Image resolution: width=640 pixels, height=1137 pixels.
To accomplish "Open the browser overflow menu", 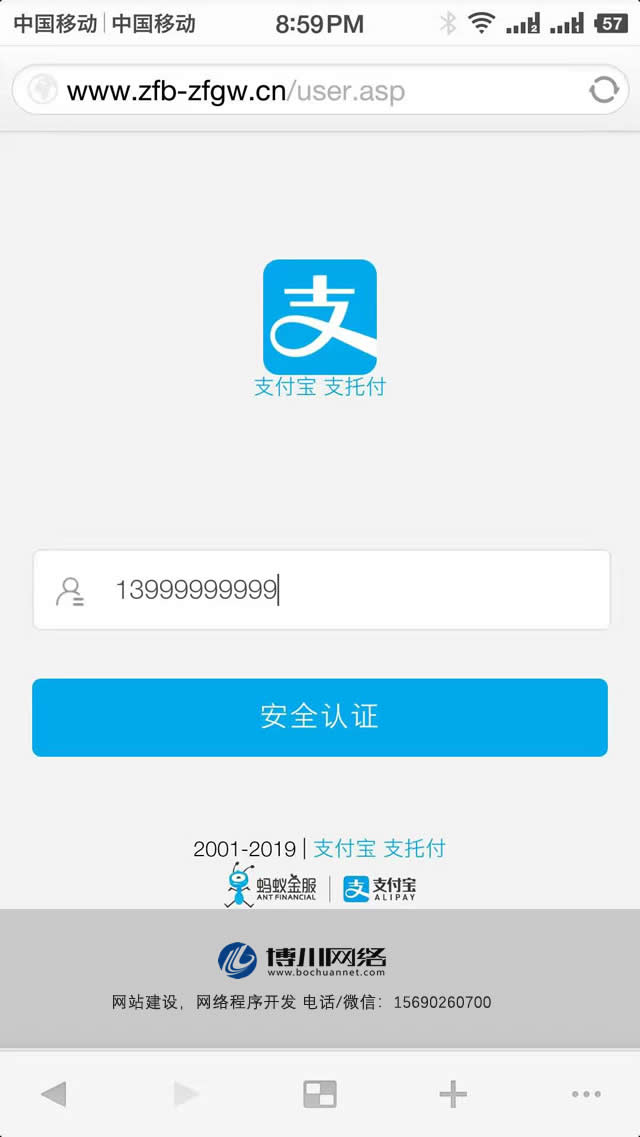I will [586, 1094].
